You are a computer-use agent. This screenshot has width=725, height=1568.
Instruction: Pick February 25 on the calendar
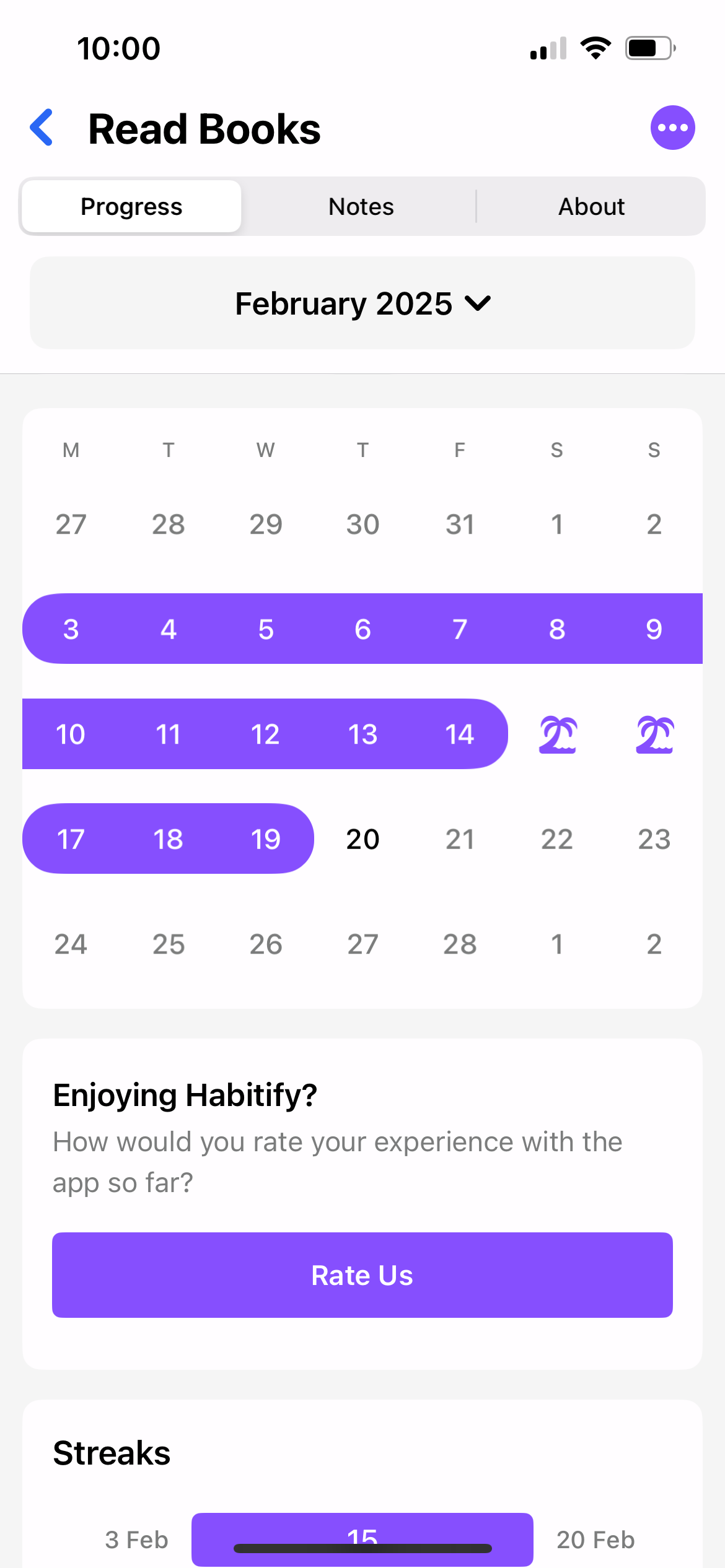point(169,944)
